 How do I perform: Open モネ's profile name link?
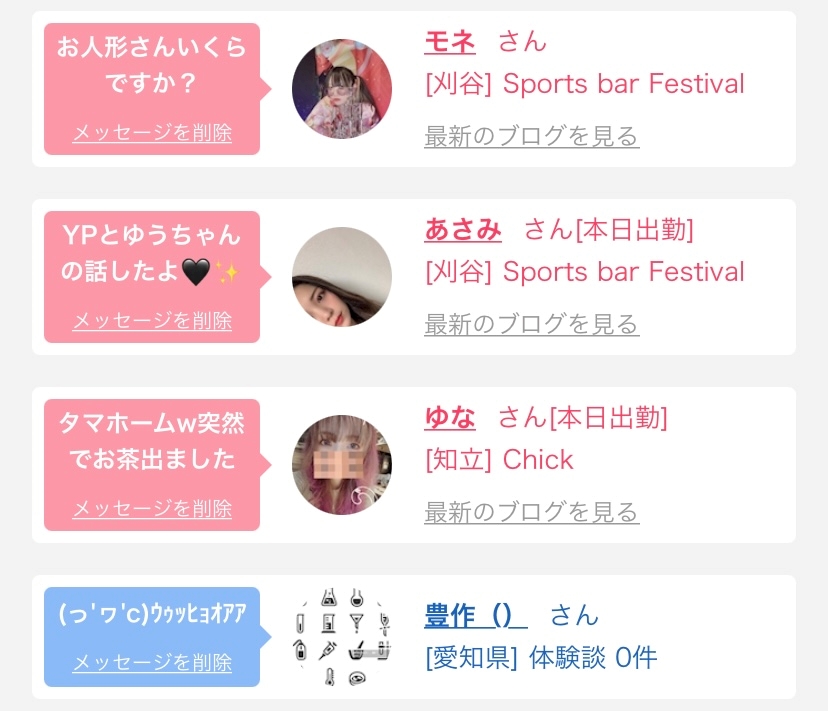click(x=450, y=42)
